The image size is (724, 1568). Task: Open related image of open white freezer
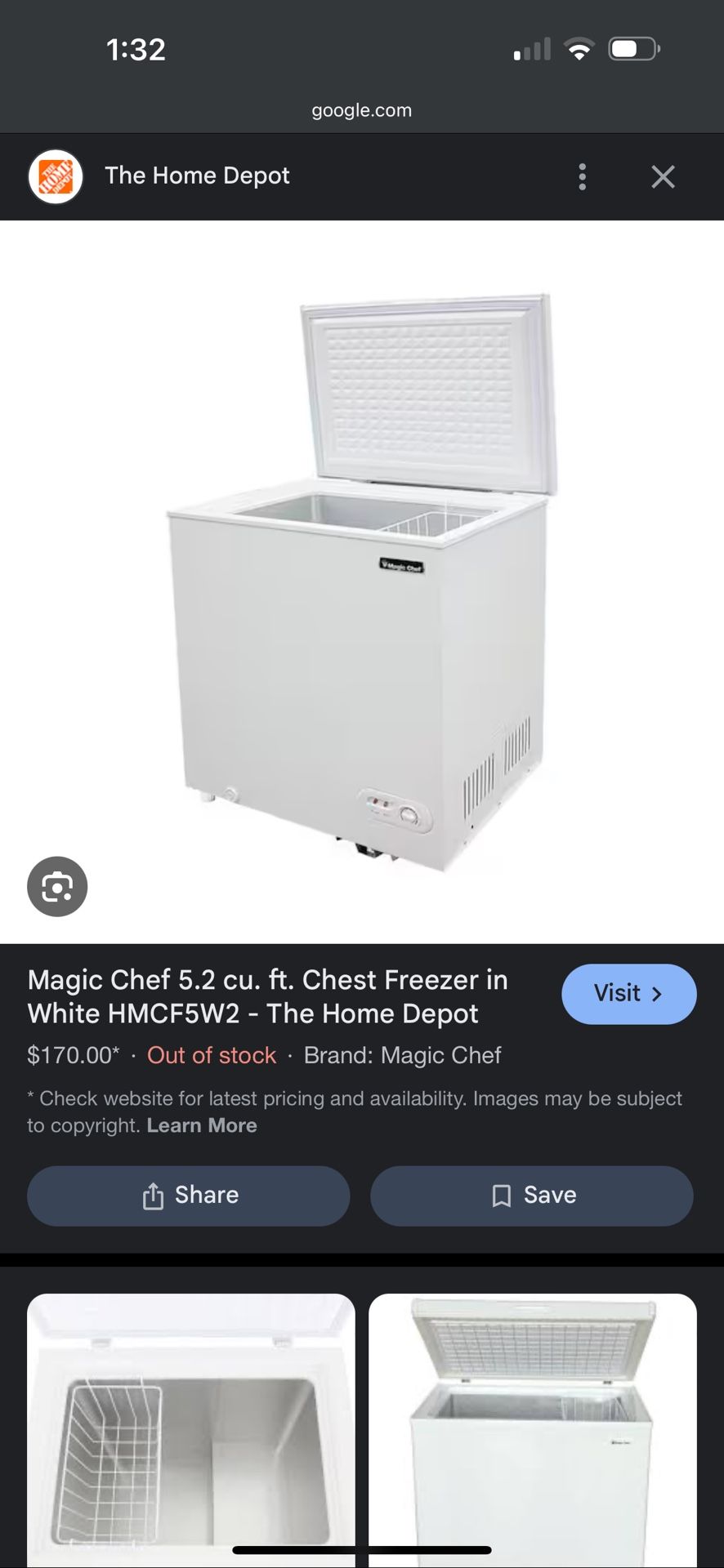pyautogui.click(x=533, y=1429)
